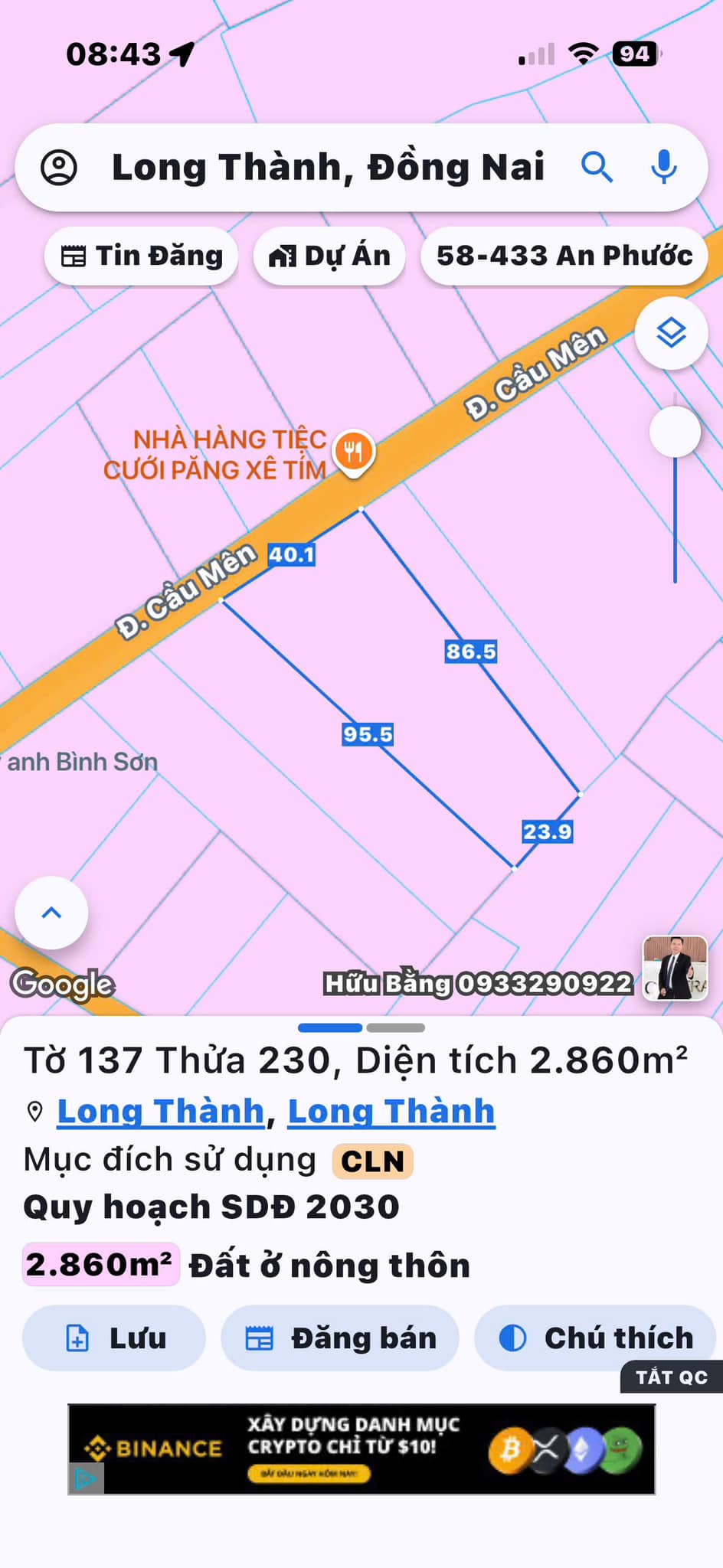Open the Hữu Bằng agent photo
723x1568 pixels.
675,968
